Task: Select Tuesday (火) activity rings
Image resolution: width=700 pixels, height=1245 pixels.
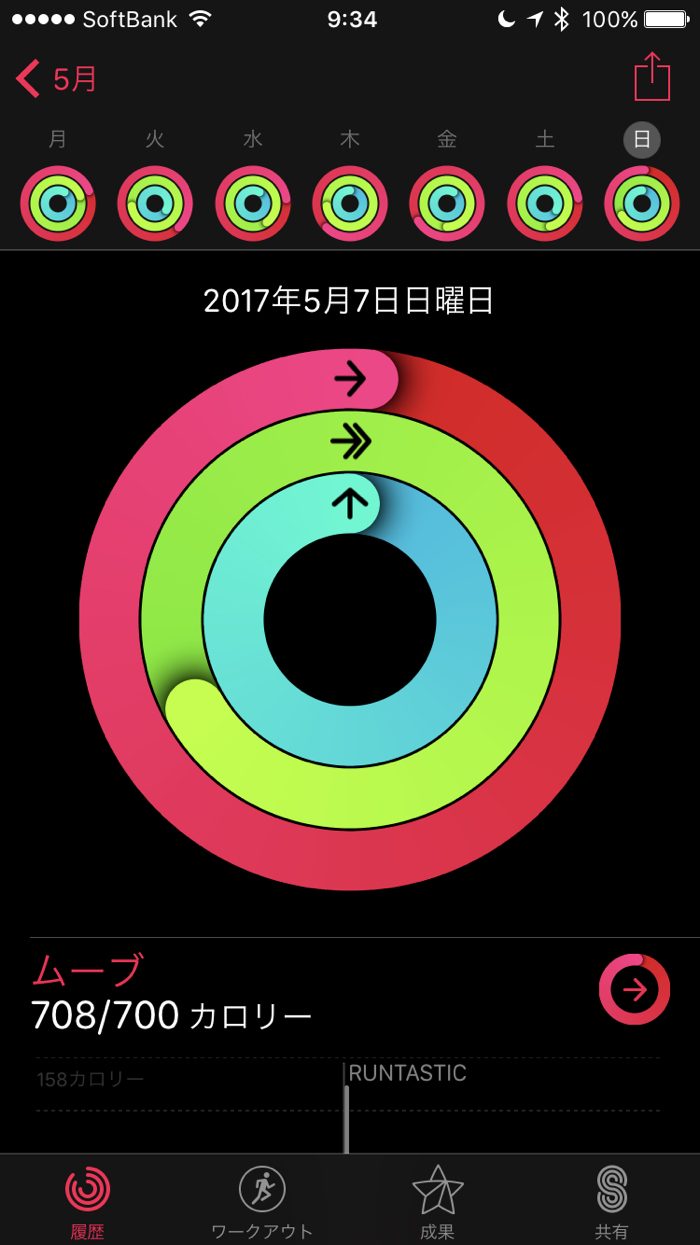Action: click(155, 204)
